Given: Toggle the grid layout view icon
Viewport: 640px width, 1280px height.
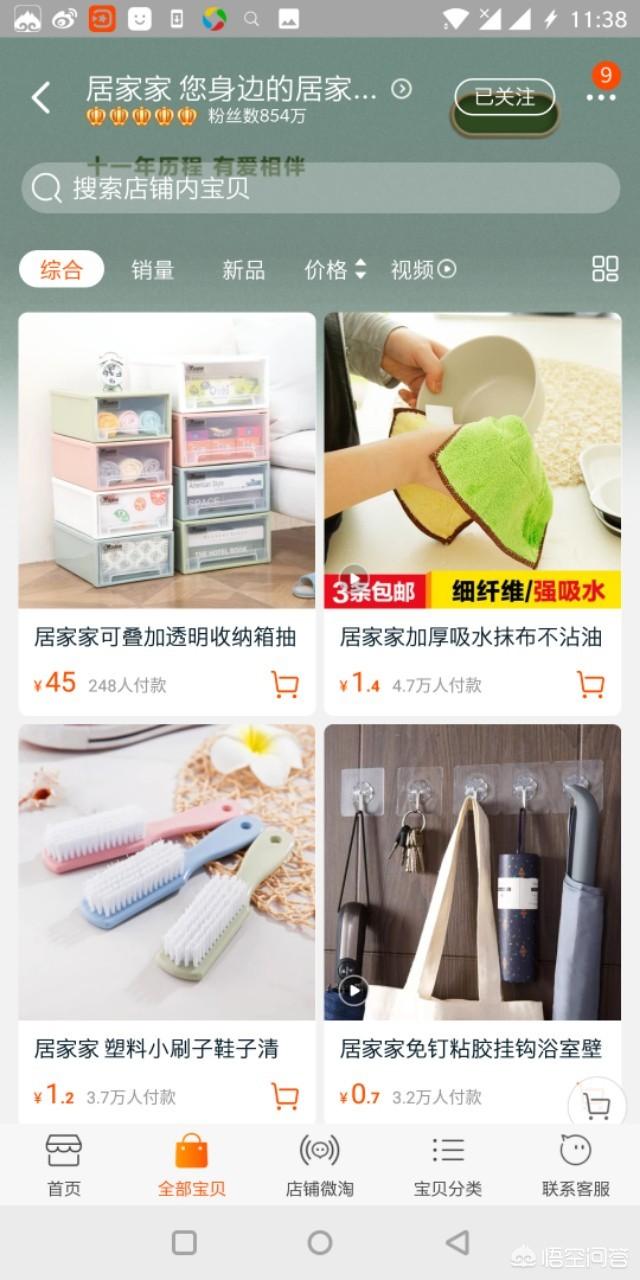Looking at the screenshot, I should tap(605, 268).
